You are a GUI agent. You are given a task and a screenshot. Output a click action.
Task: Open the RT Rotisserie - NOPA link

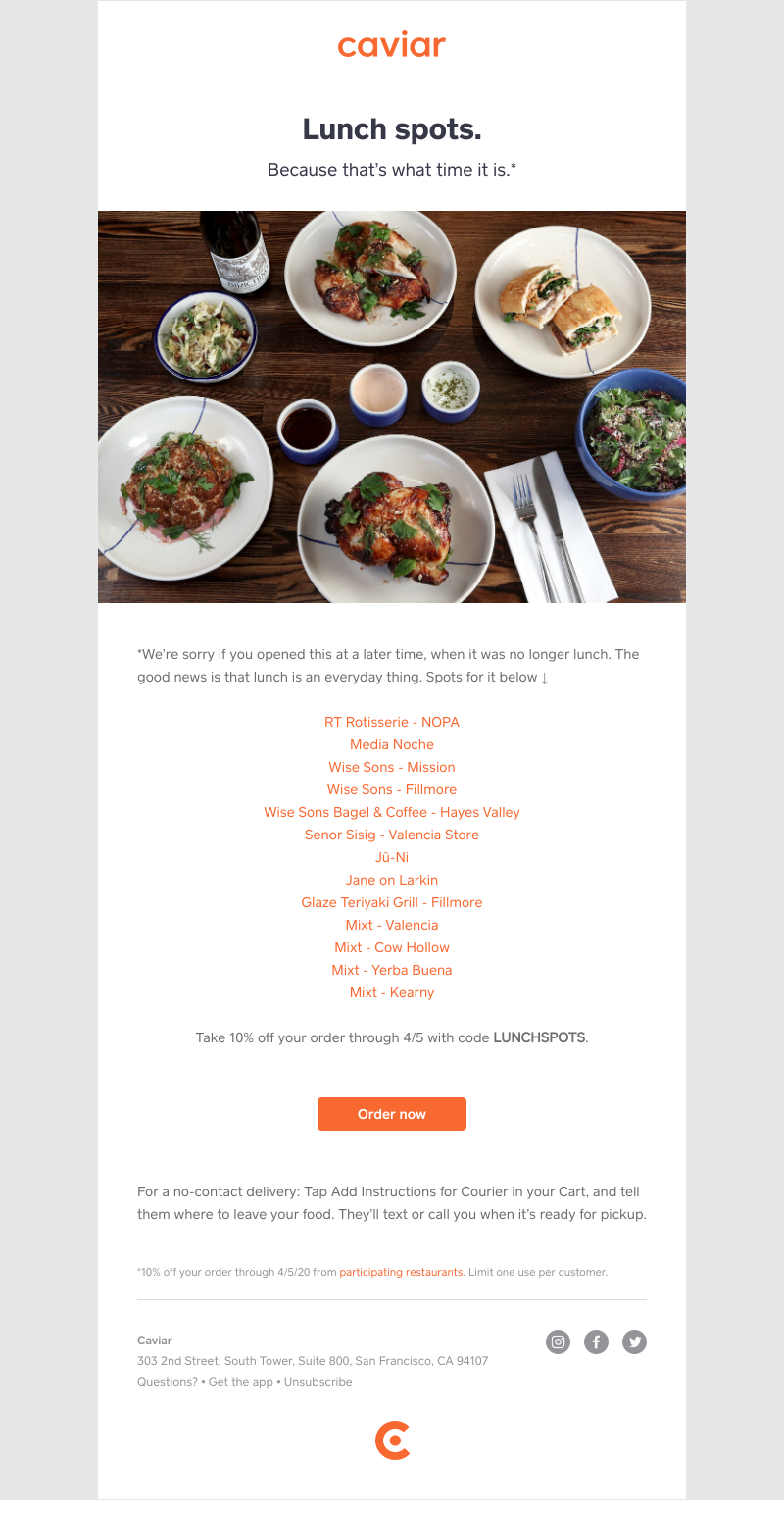click(392, 722)
